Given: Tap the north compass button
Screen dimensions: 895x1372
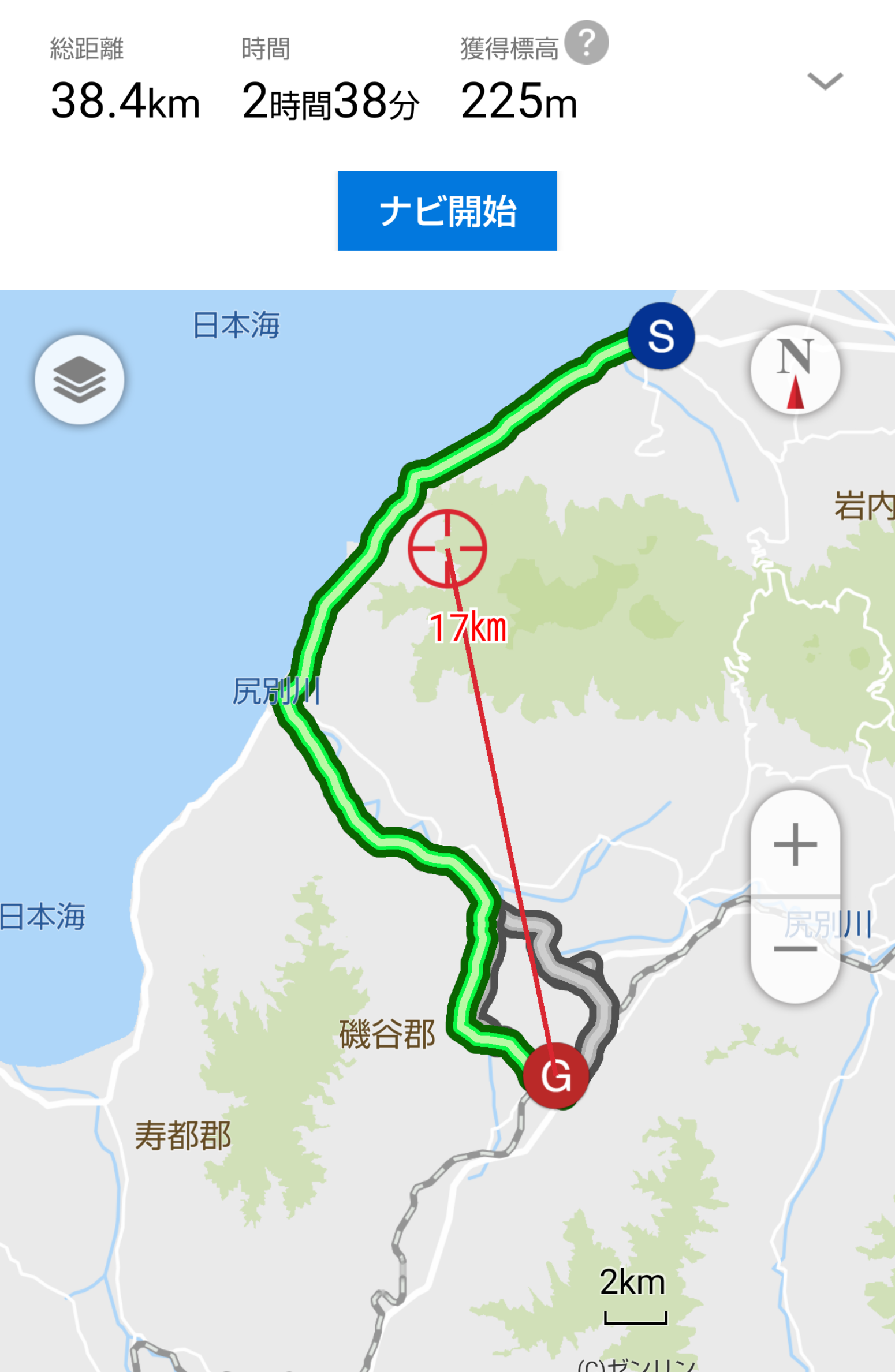Looking at the screenshot, I should click(795, 370).
